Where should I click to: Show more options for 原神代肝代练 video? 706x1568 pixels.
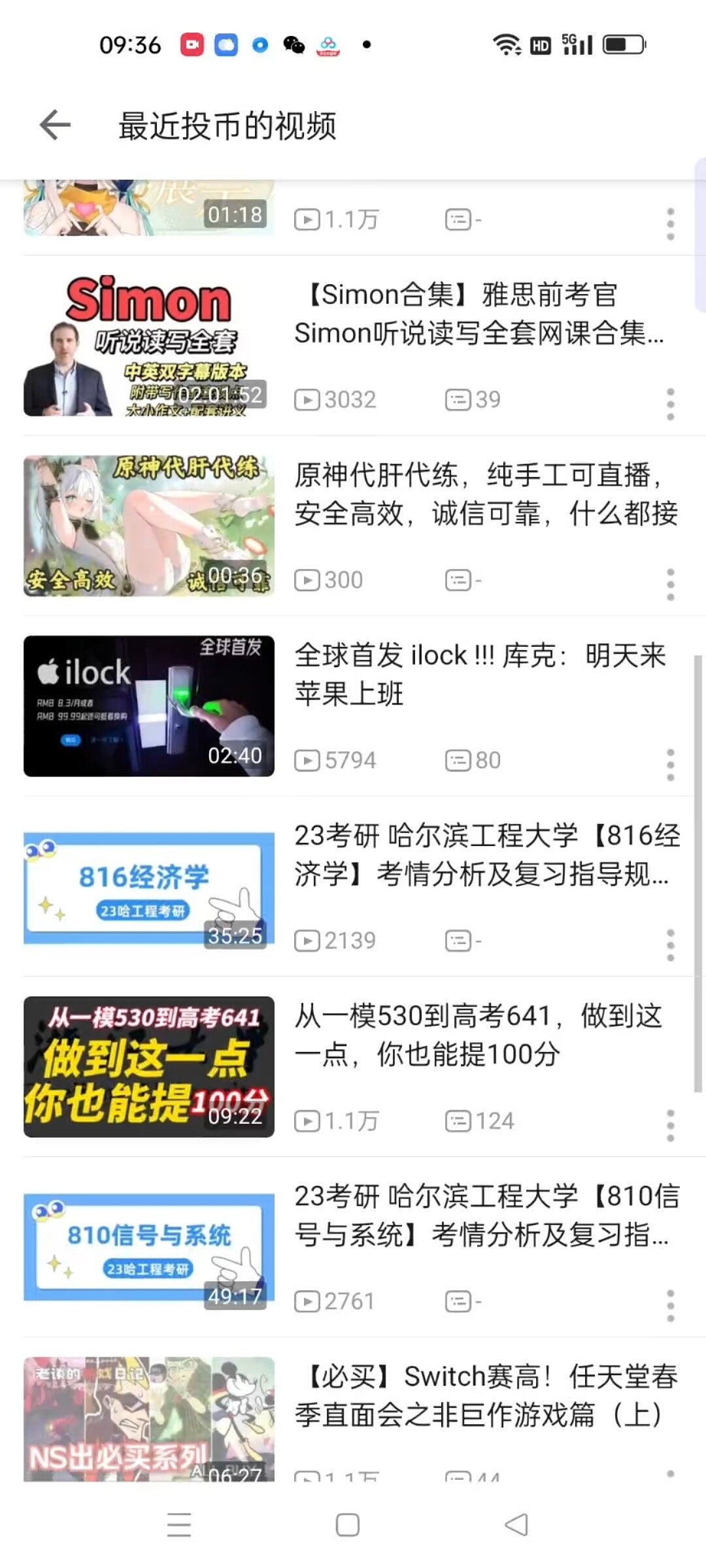coord(670,585)
